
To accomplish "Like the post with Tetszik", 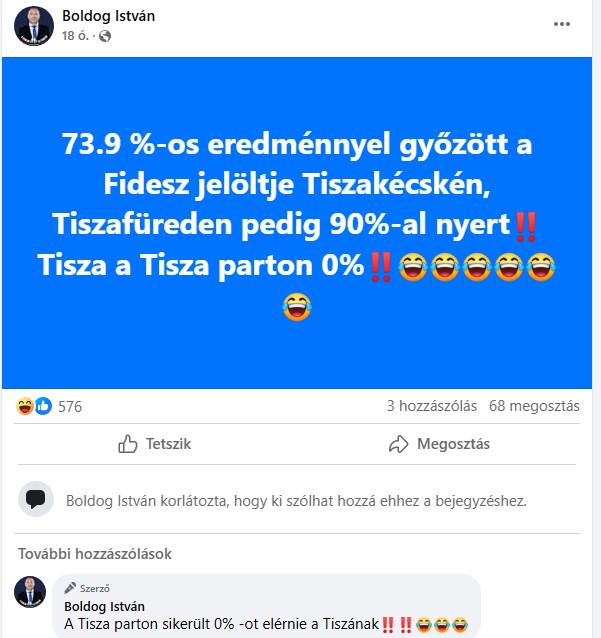I will [154, 444].
